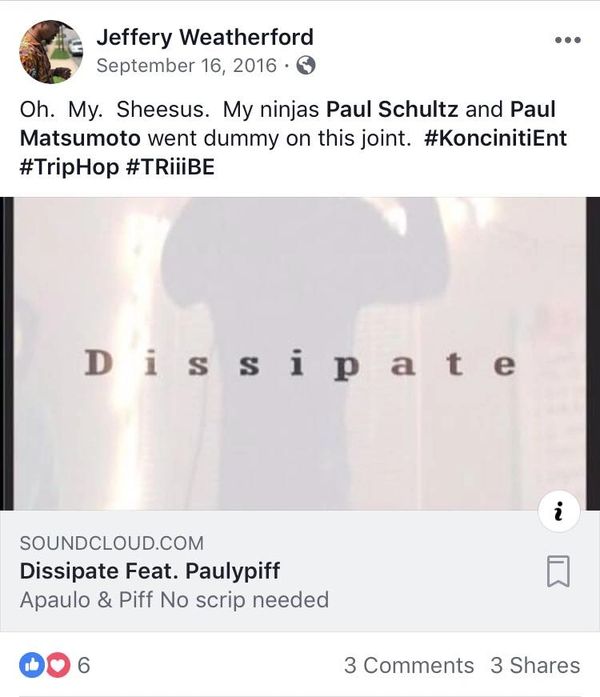Open the #TRiiiBE hashtag
This screenshot has width=600, height=697.
pyautogui.click(x=170, y=166)
